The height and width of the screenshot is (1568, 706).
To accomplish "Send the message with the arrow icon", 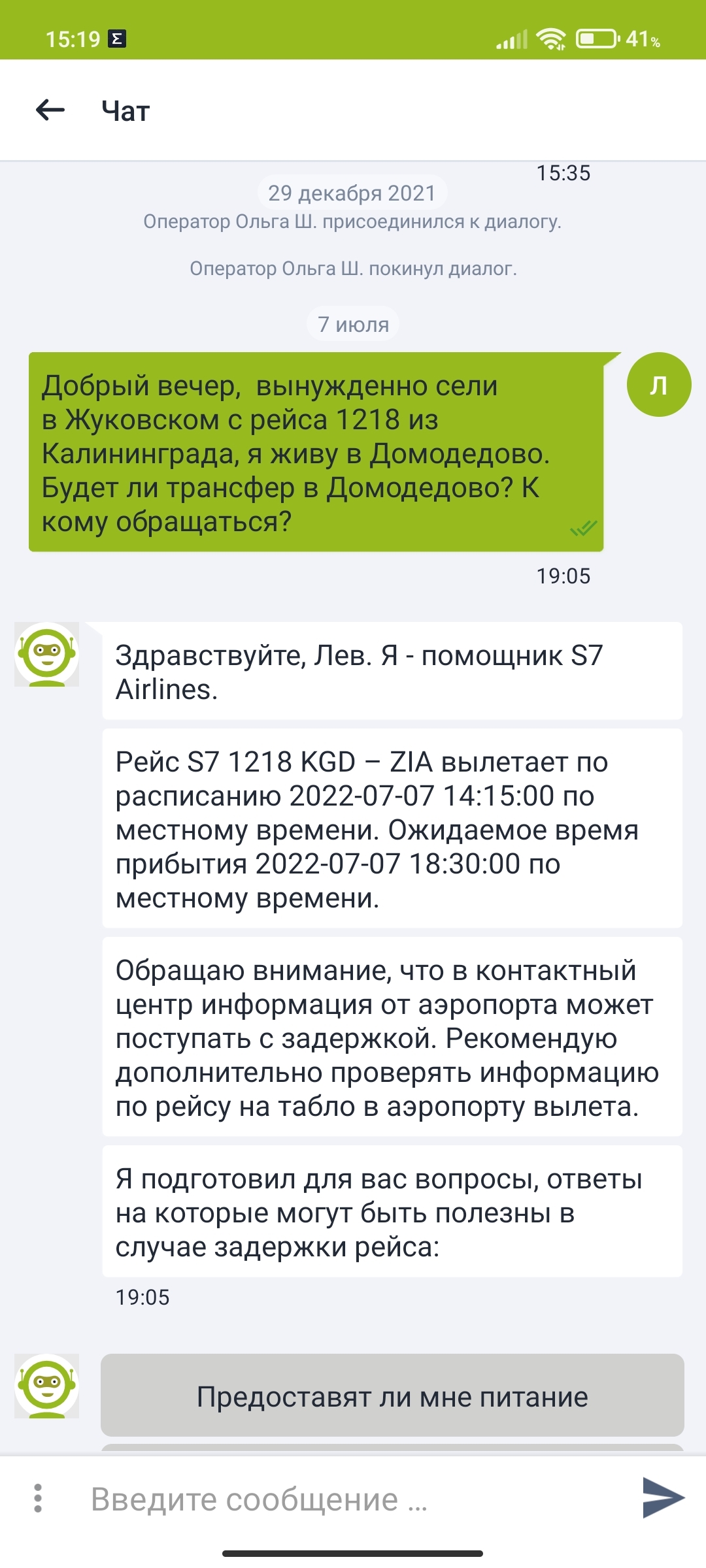I will [x=662, y=1497].
